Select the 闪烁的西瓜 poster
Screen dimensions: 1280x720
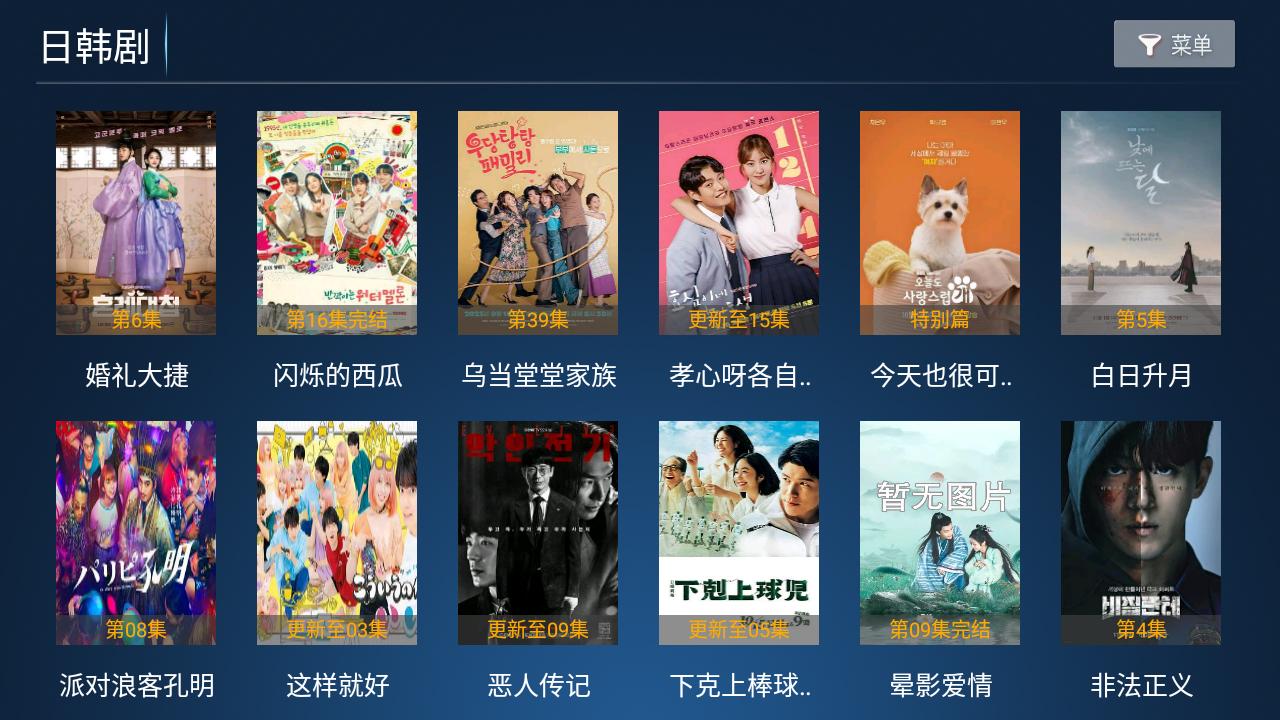click(x=337, y=223)
